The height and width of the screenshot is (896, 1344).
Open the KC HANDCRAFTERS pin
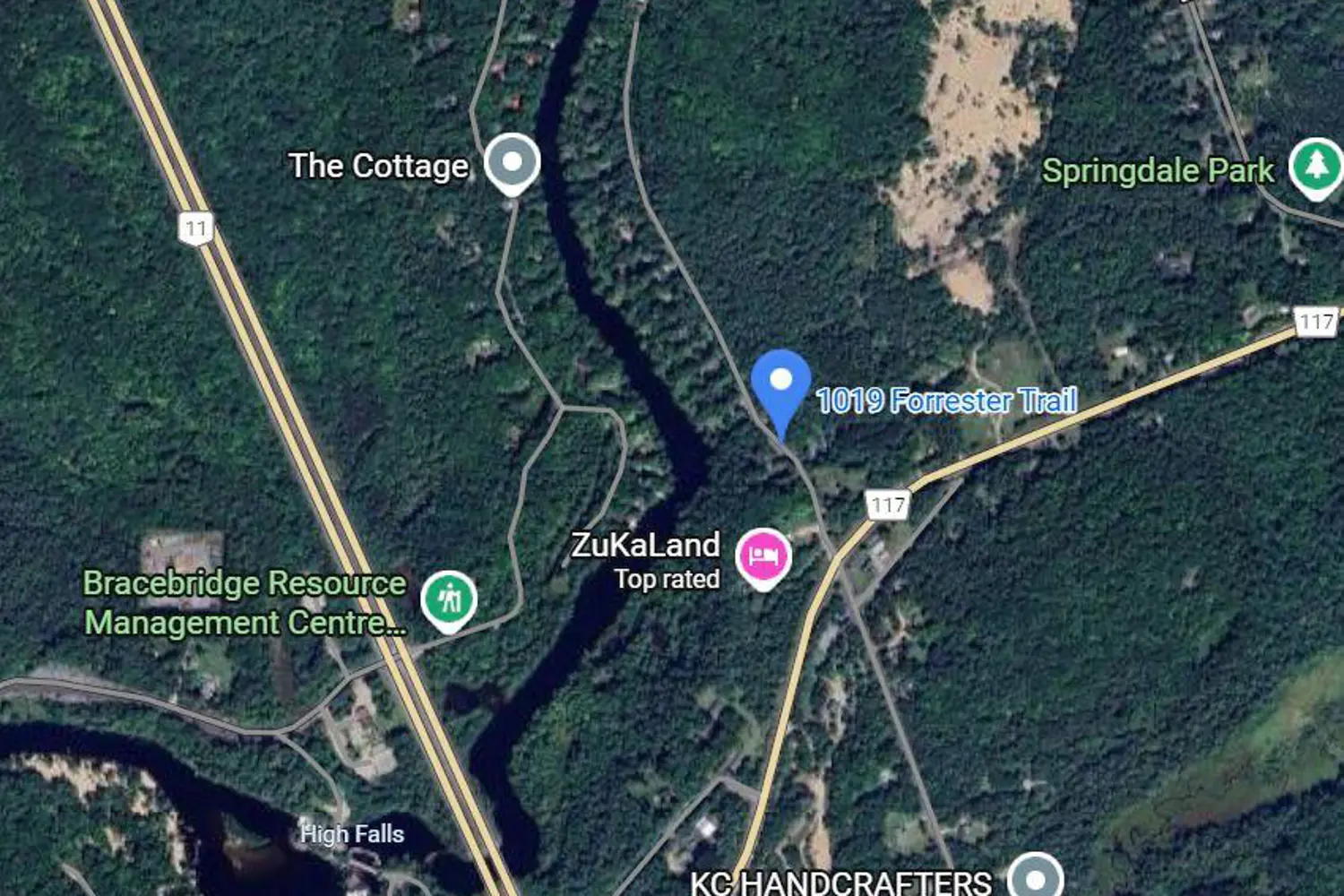(1035, 876)
